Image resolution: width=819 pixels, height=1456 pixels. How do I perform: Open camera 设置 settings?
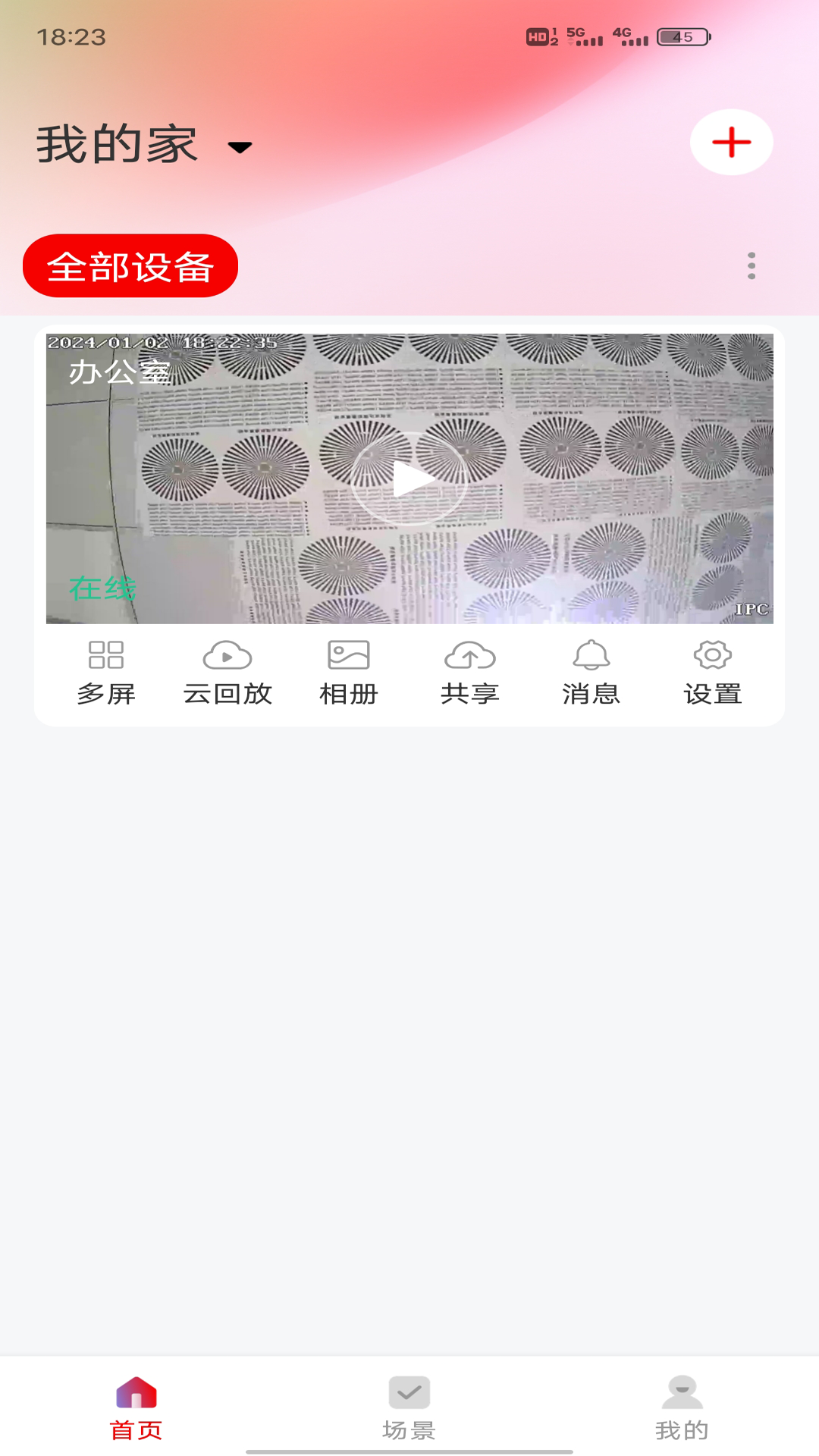(713, 673)
